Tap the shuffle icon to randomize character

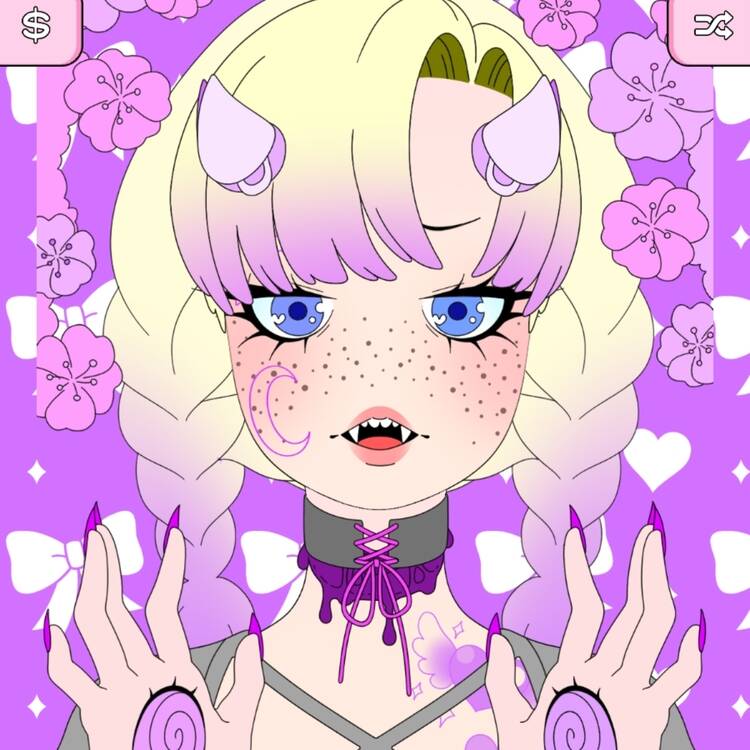pyautogui.click(x=714, y=28)
